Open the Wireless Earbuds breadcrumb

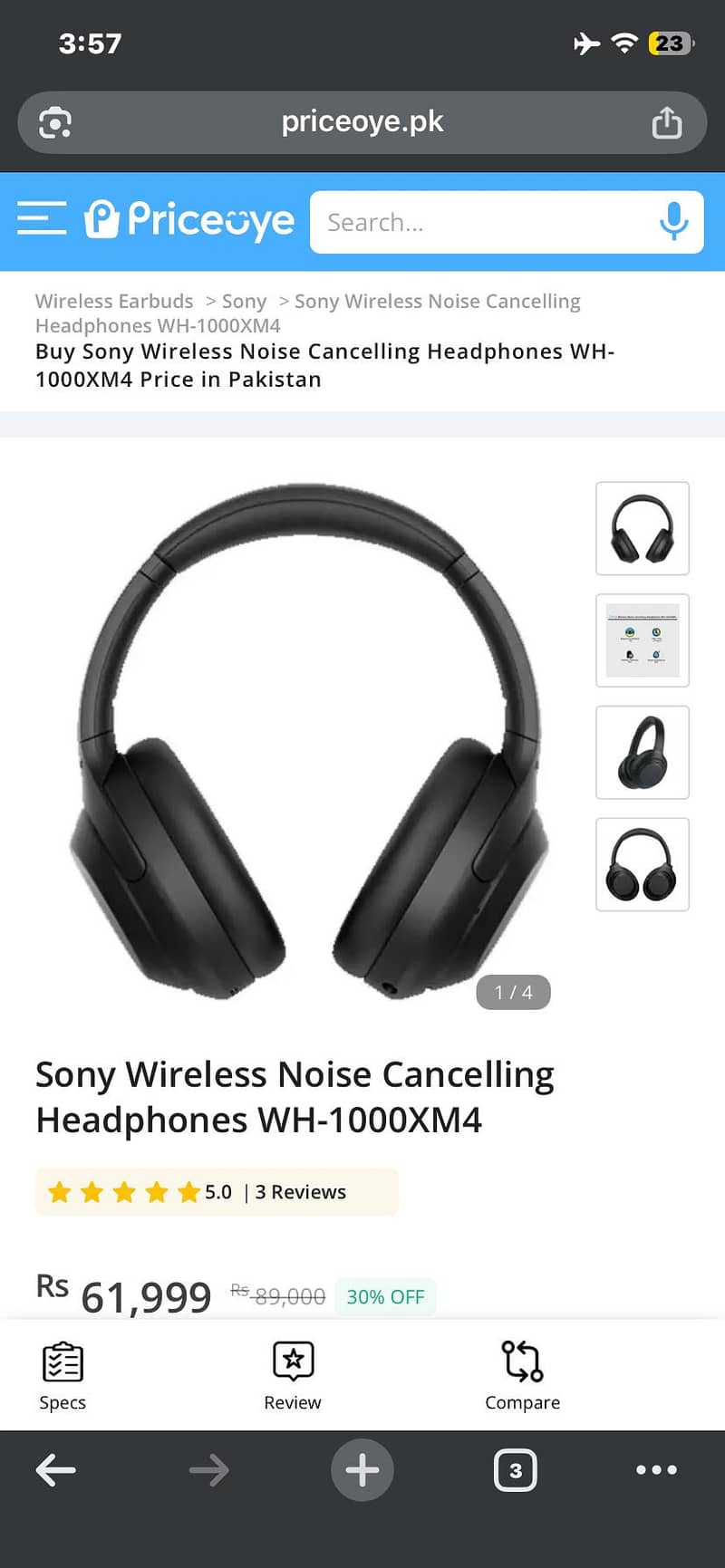click(114, 301)
